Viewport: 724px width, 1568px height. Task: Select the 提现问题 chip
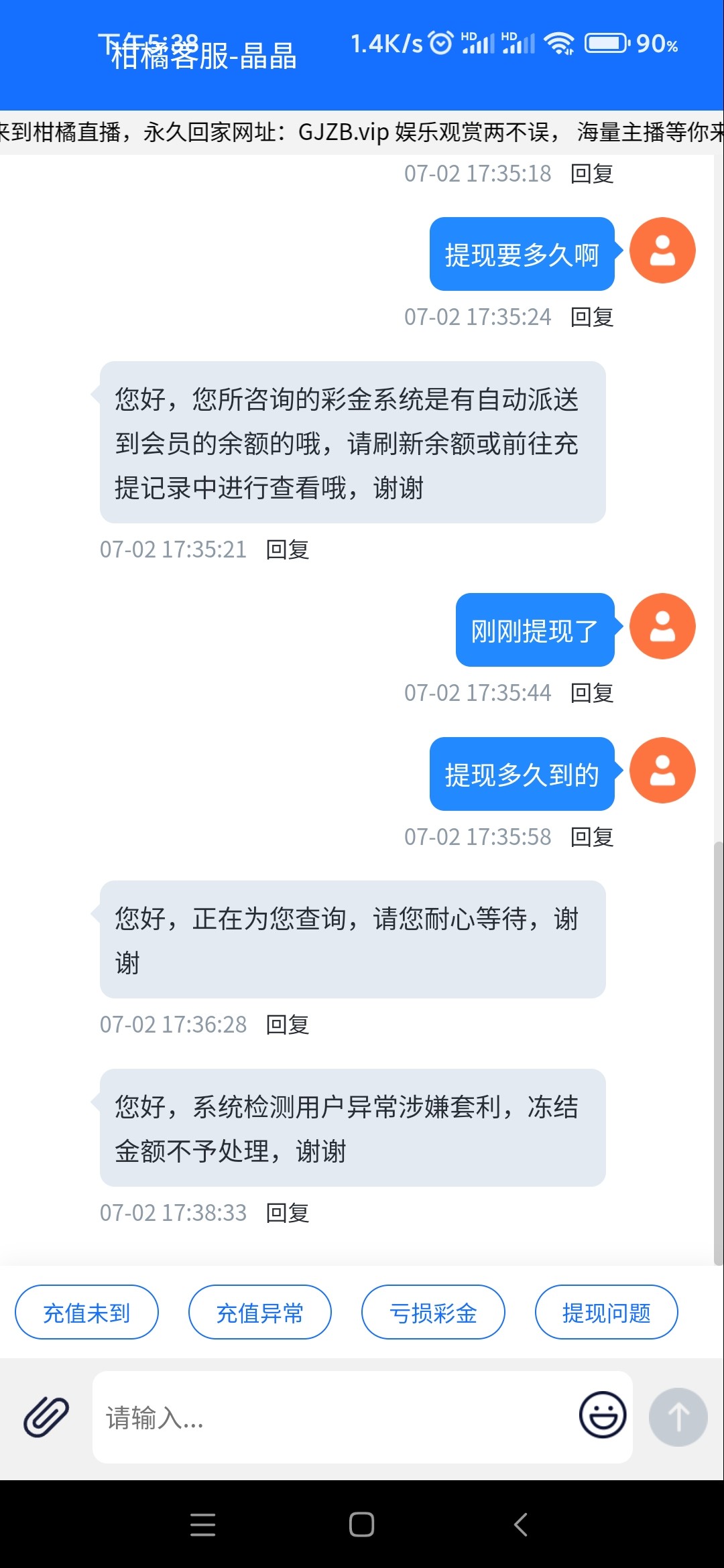pos(606,1312)
